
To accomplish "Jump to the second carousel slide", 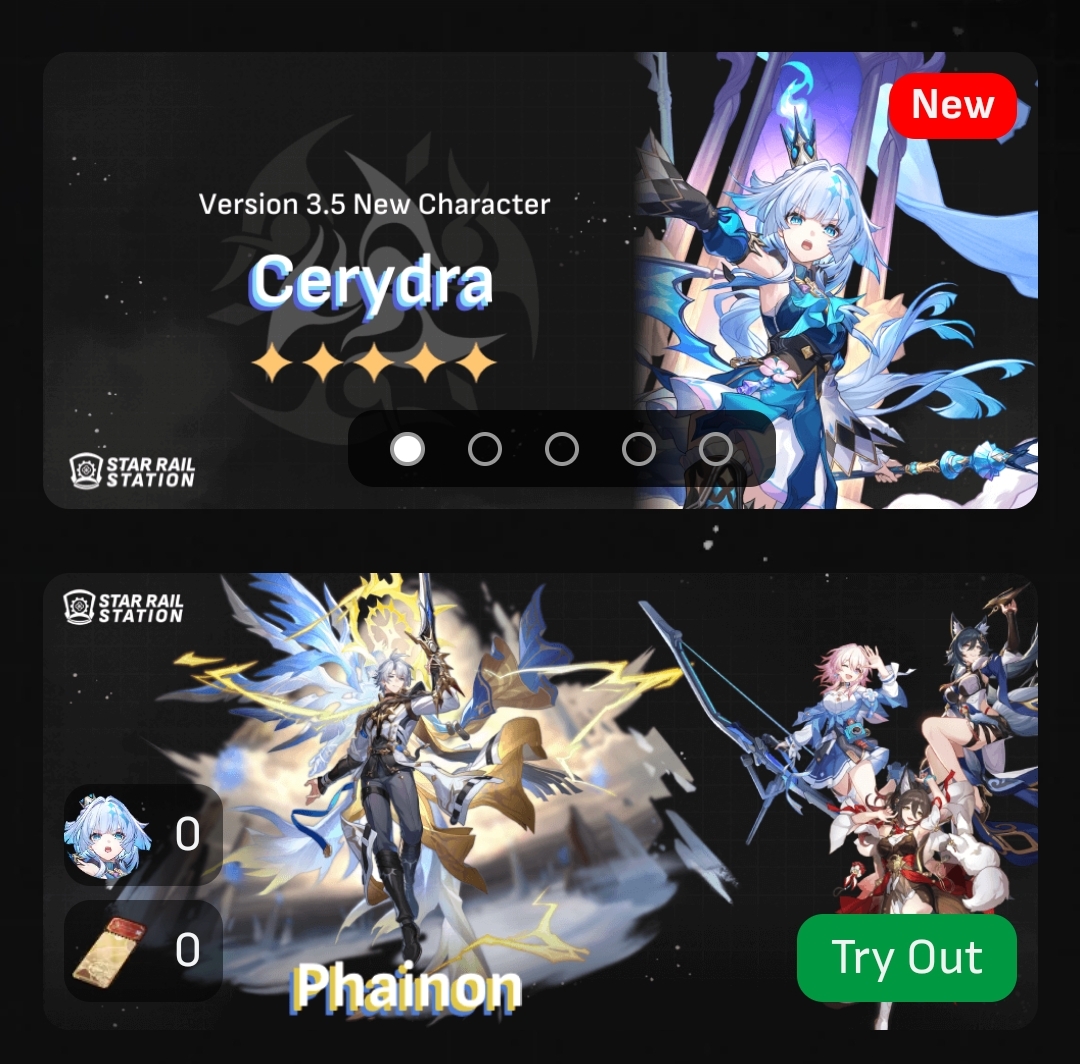I will click(485, 449).
